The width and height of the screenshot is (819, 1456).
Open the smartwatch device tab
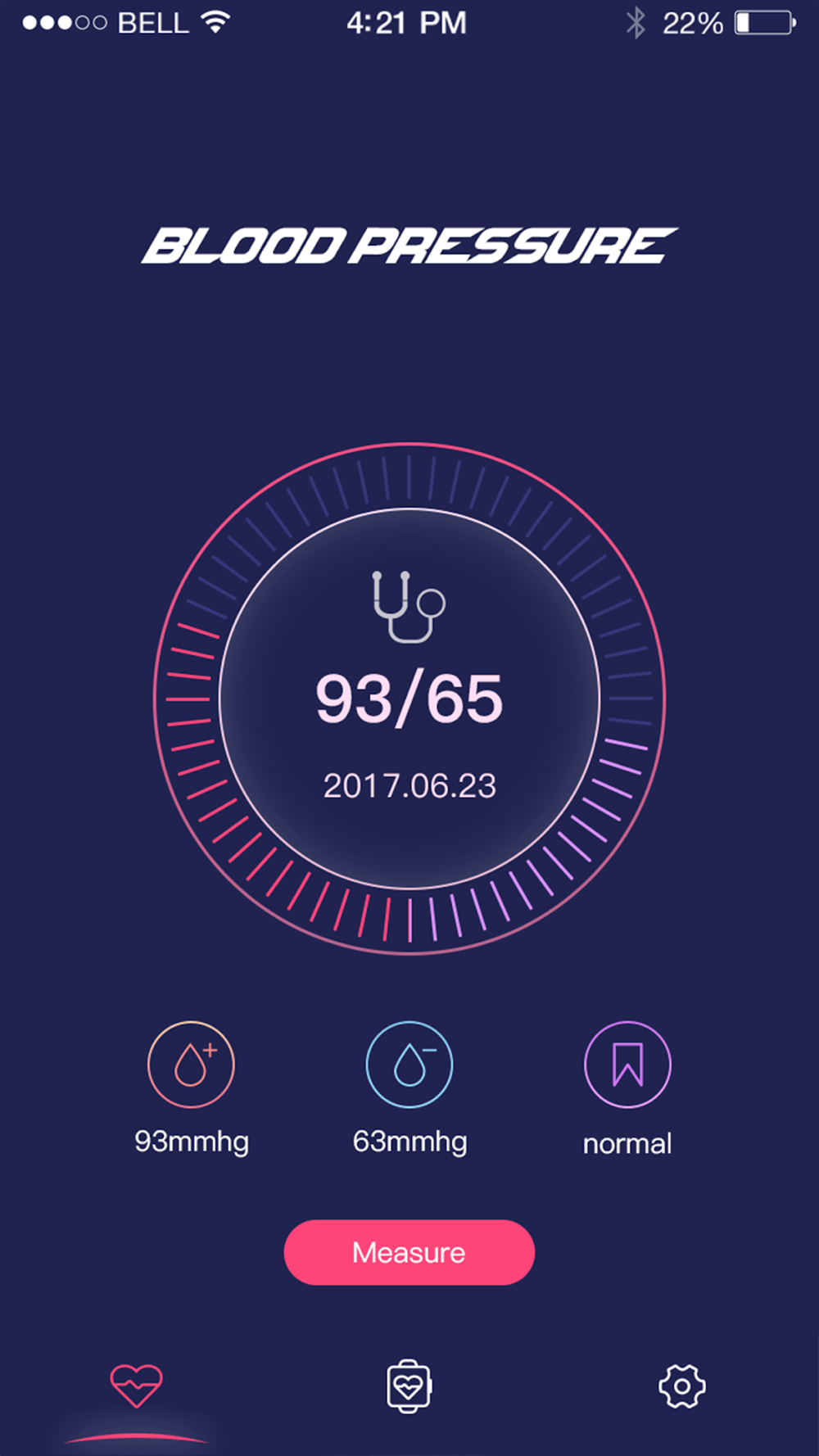[409, 1386]
